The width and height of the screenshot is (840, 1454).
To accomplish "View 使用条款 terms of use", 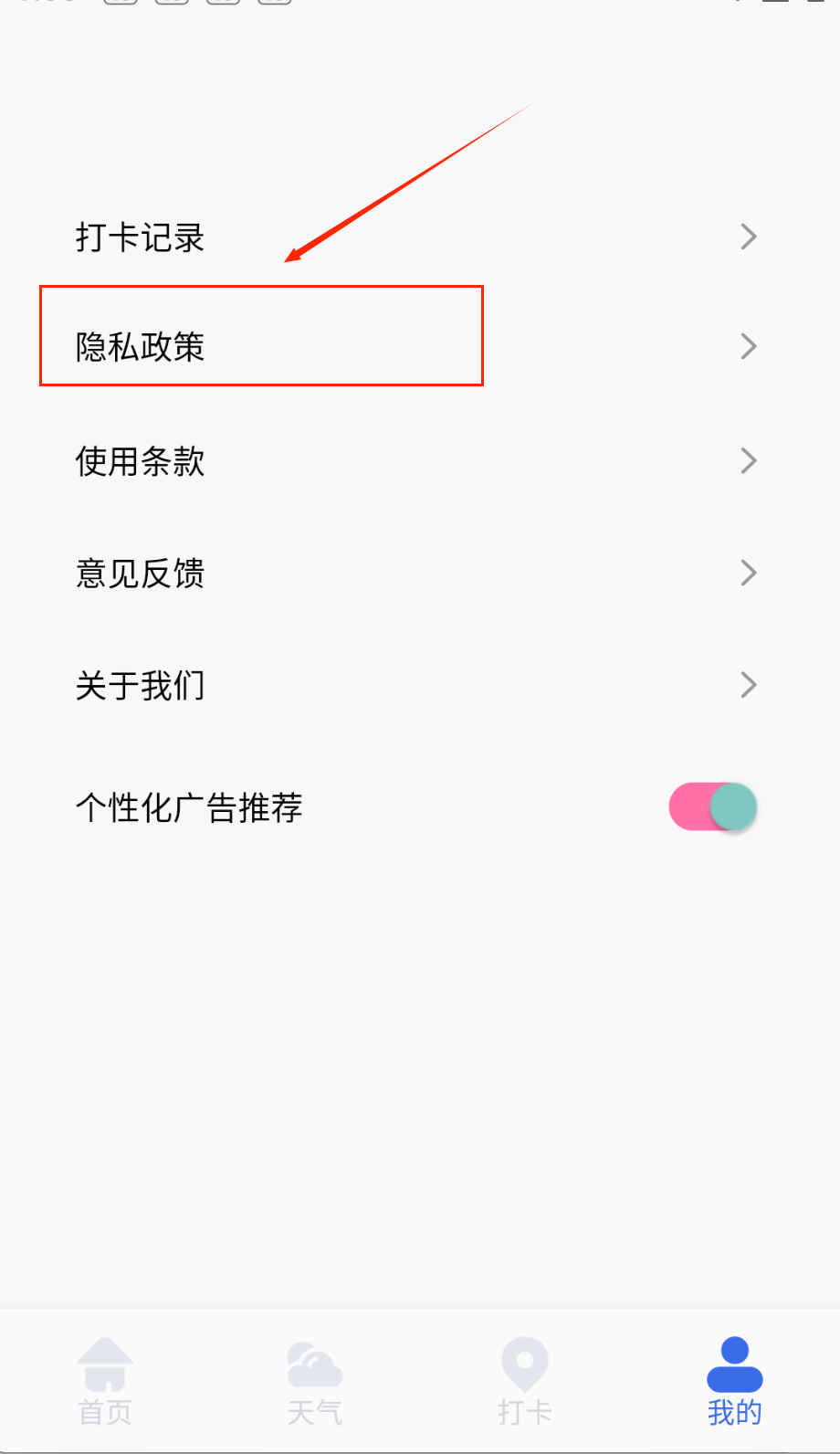I will point(141,461).
